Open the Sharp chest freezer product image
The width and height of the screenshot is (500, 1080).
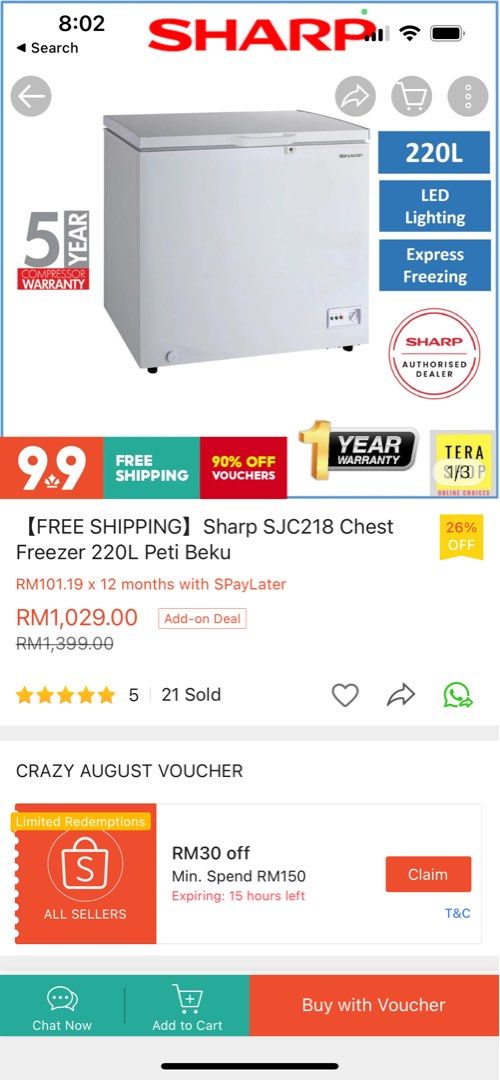[x=236, y=241]
